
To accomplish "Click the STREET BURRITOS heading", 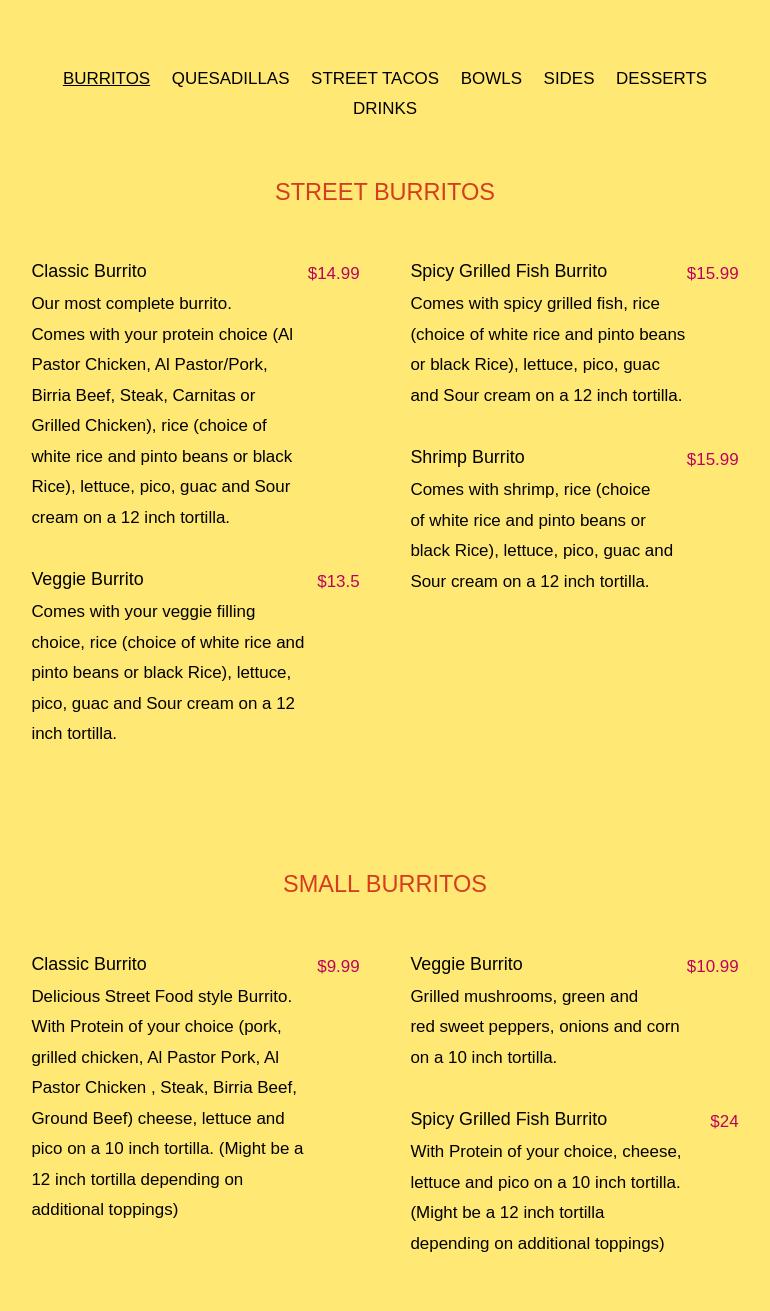I will [385, 191].
